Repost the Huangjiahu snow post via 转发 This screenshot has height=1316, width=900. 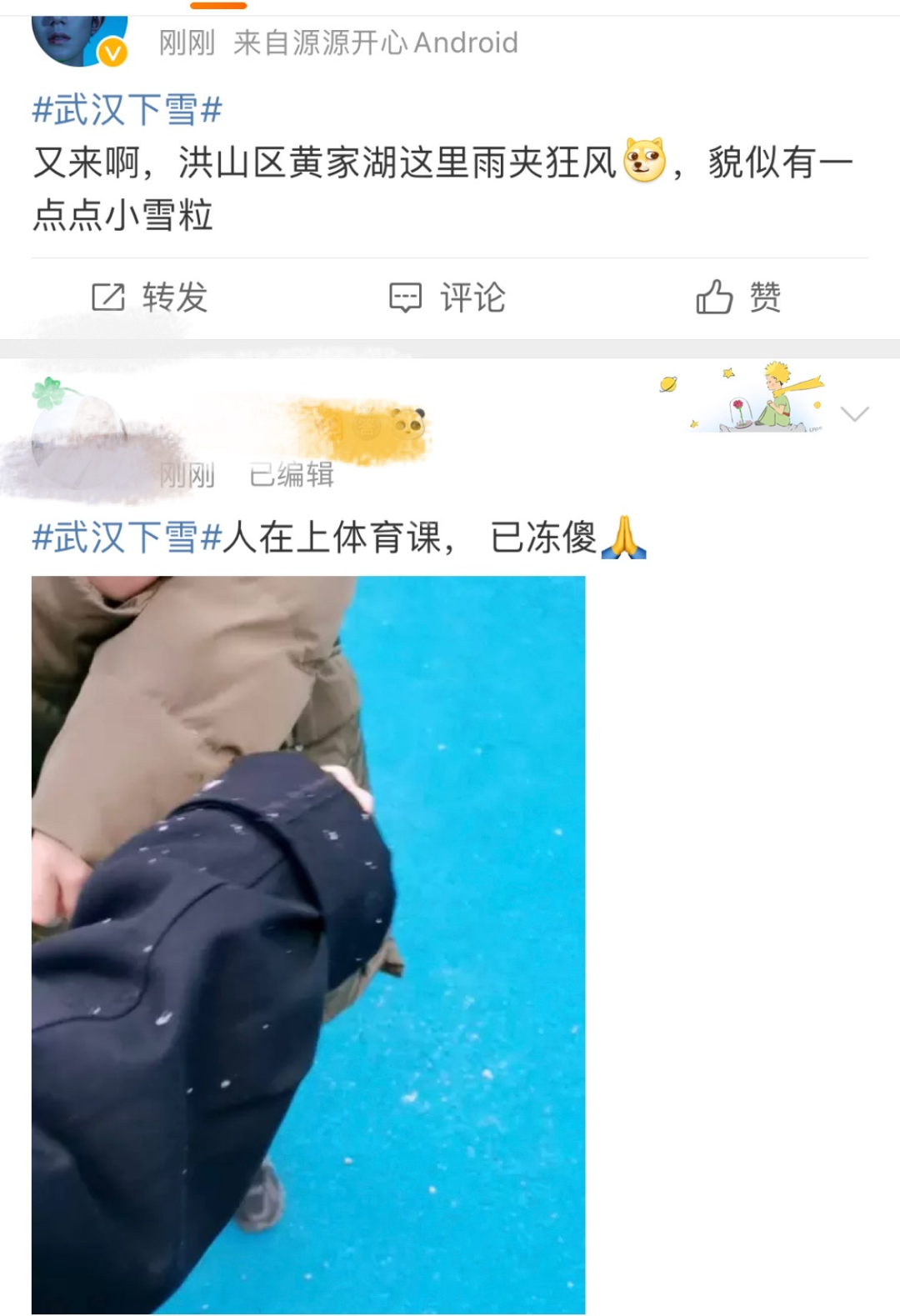pyautogui.click(x=150, y=298)
